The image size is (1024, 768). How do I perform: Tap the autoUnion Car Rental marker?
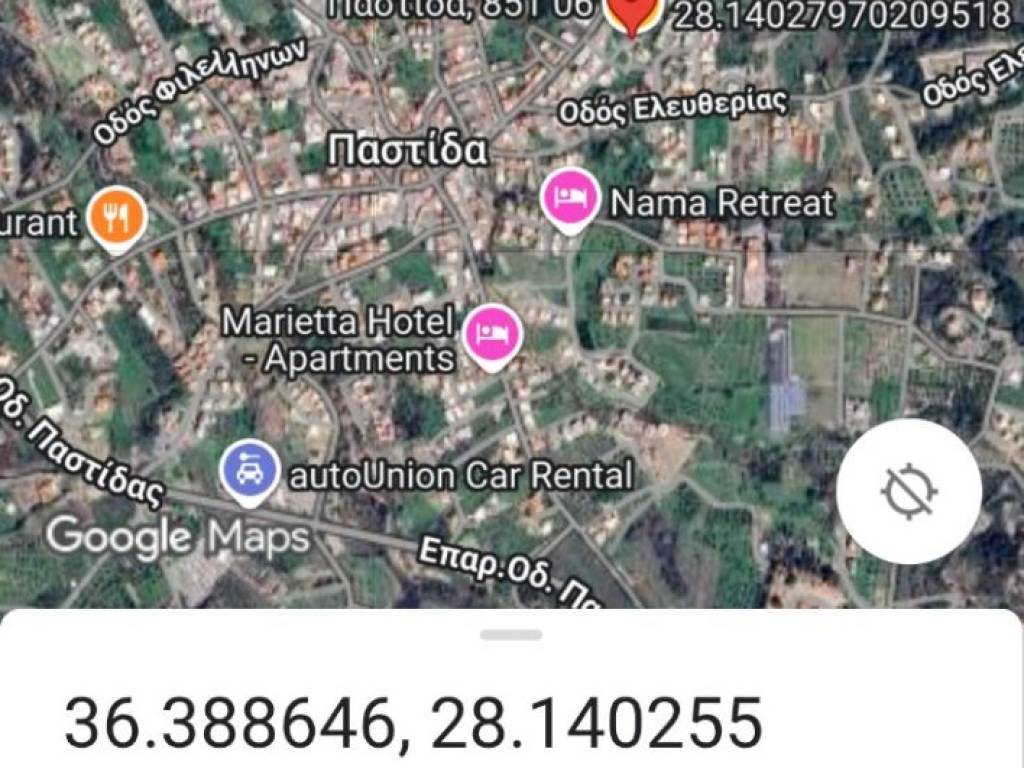(x=249, y=471)
